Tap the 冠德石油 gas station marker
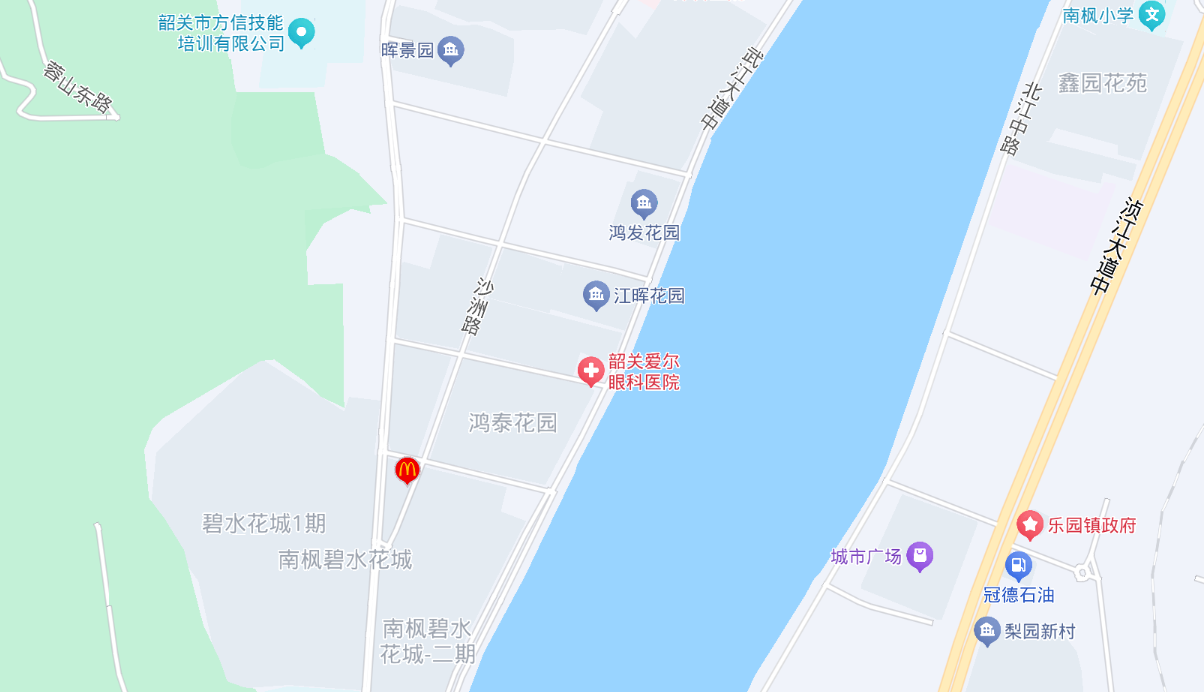Viewport: 1204px width, 692px height. click(1018, 566)
